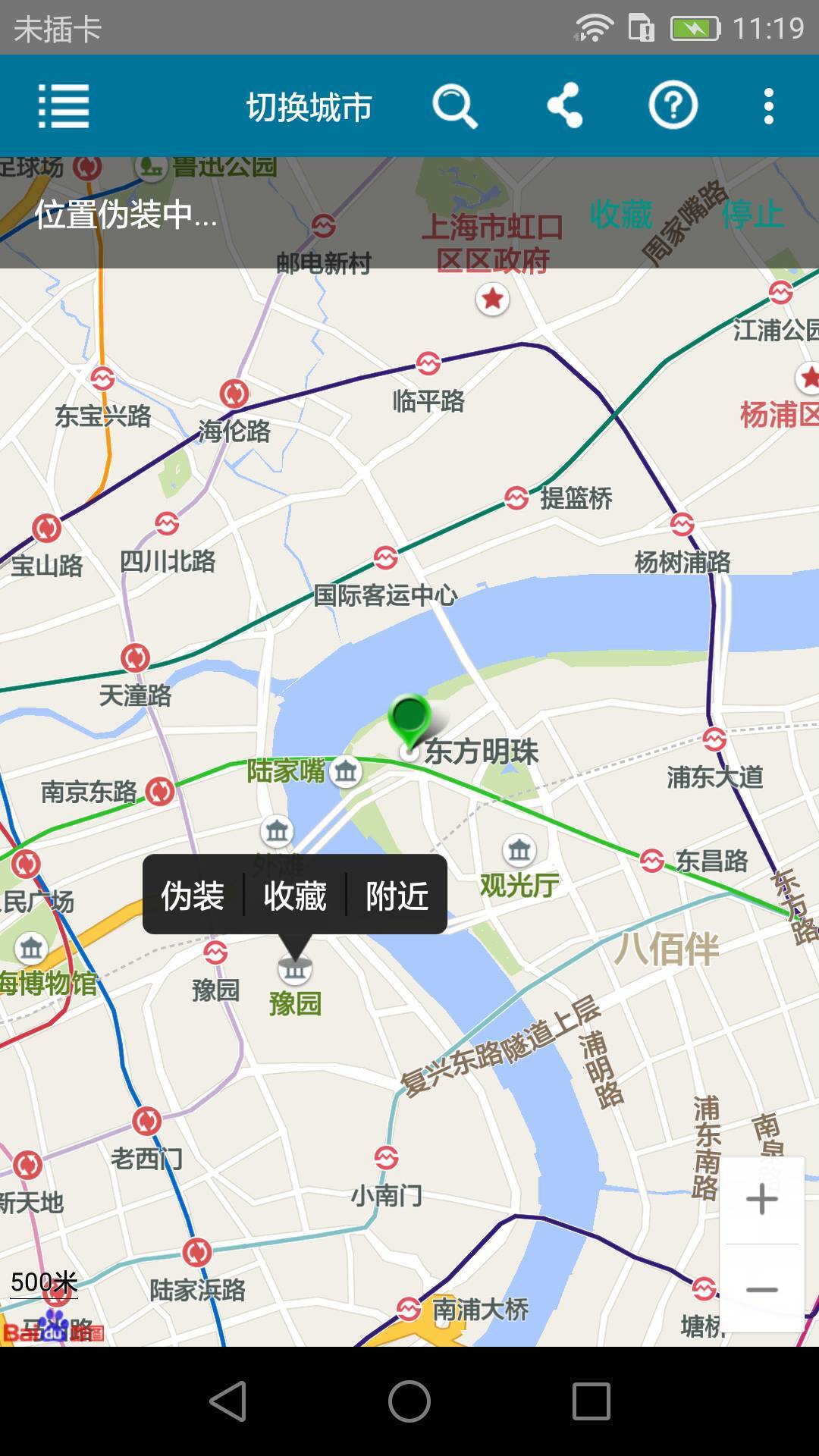Open the search function
This screenshot has width=819, height=1456.
coord(454,106)
